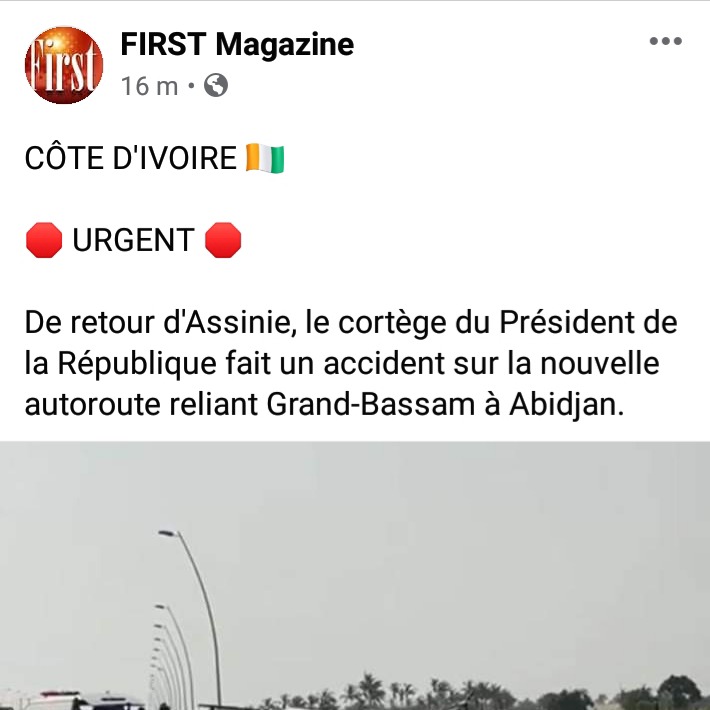Open the post's three-dot options menu
The width and height of the screenshot is (710, 710).
pyautogui.click(x=665, y=42)
